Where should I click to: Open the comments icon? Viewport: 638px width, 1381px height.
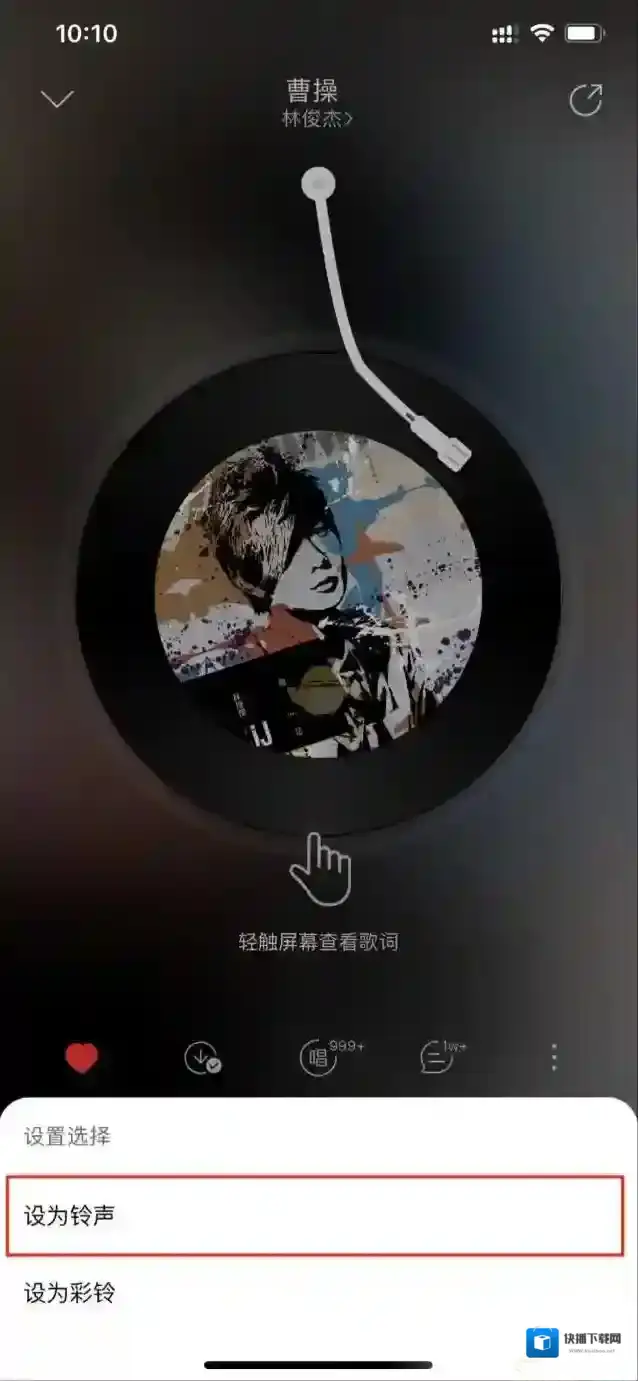click(437, 1057)
